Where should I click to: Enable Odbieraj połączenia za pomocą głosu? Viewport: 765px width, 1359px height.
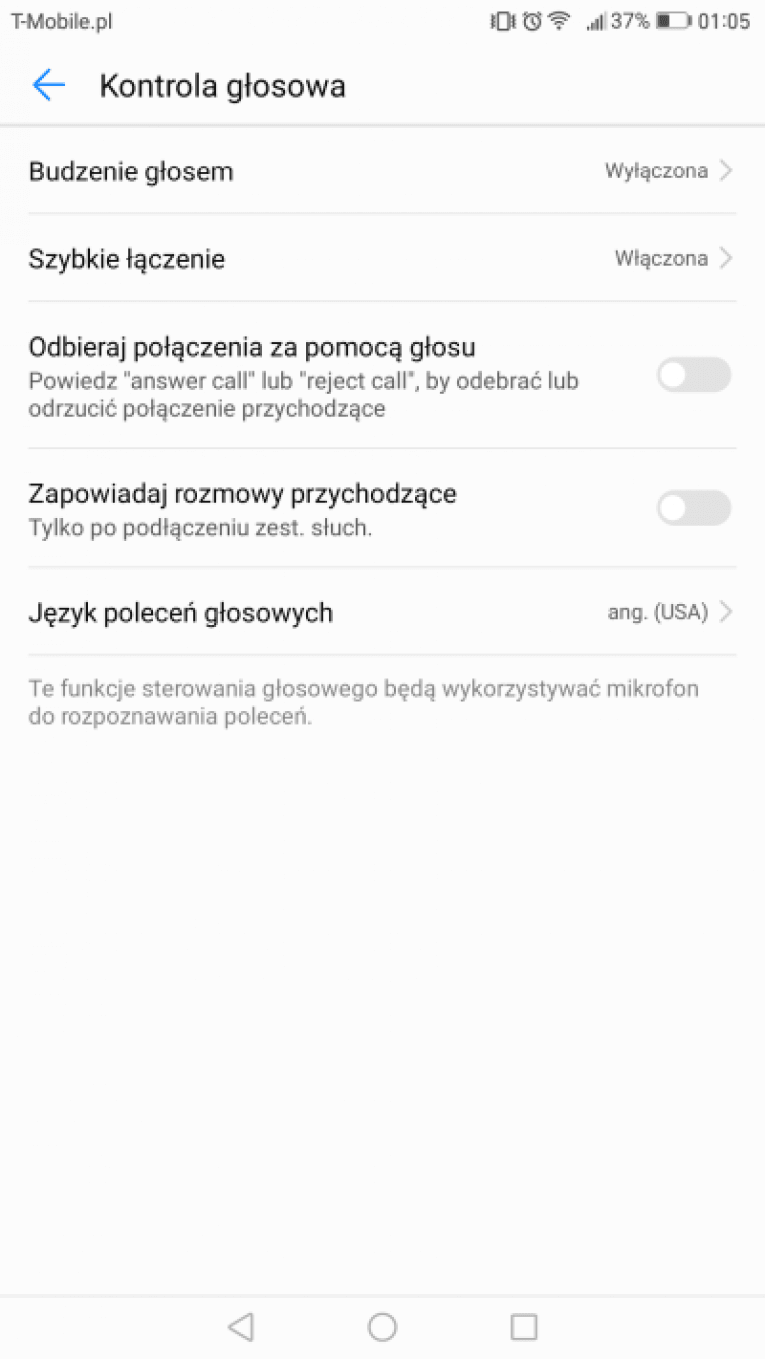coord(694,375)
